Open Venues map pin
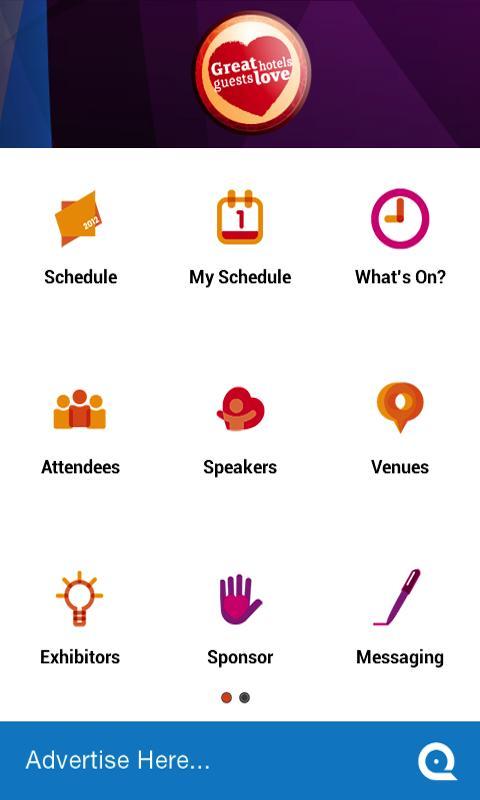The height and width of the screenshot is (800, 480). tap(400, 429)
